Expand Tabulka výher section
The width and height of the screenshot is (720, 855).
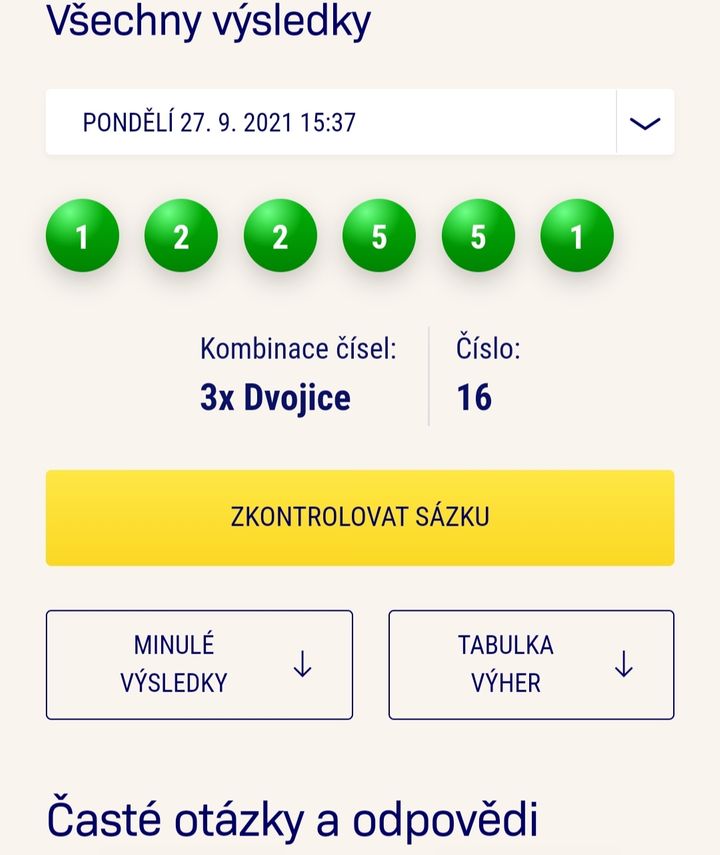531,664
